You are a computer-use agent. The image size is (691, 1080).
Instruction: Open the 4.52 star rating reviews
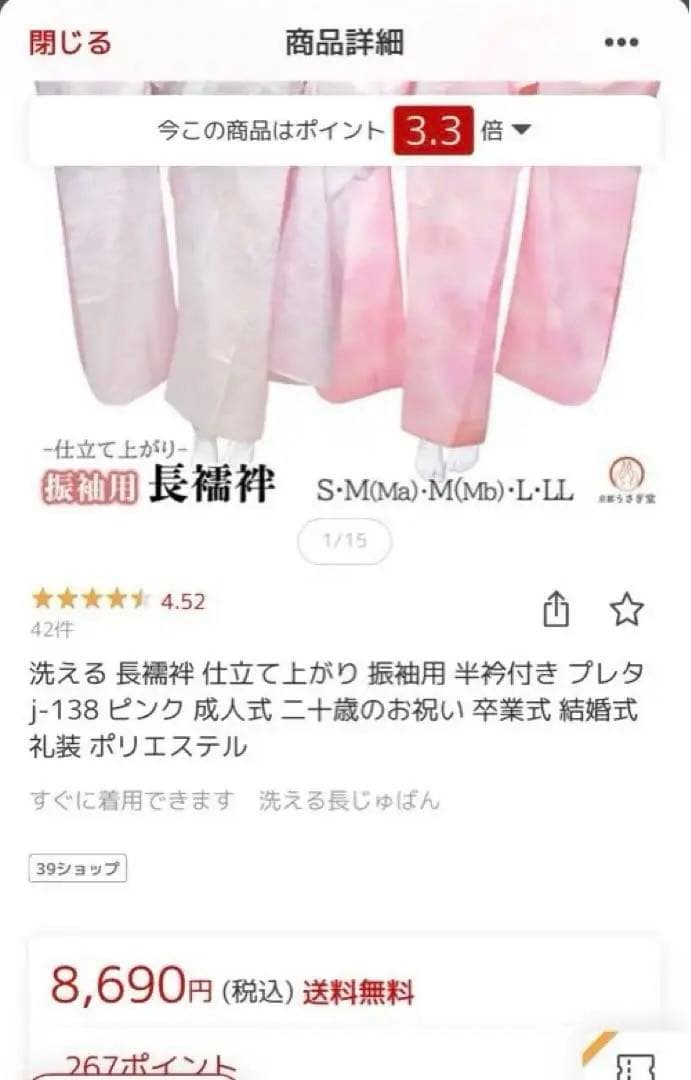coord(118,600)
